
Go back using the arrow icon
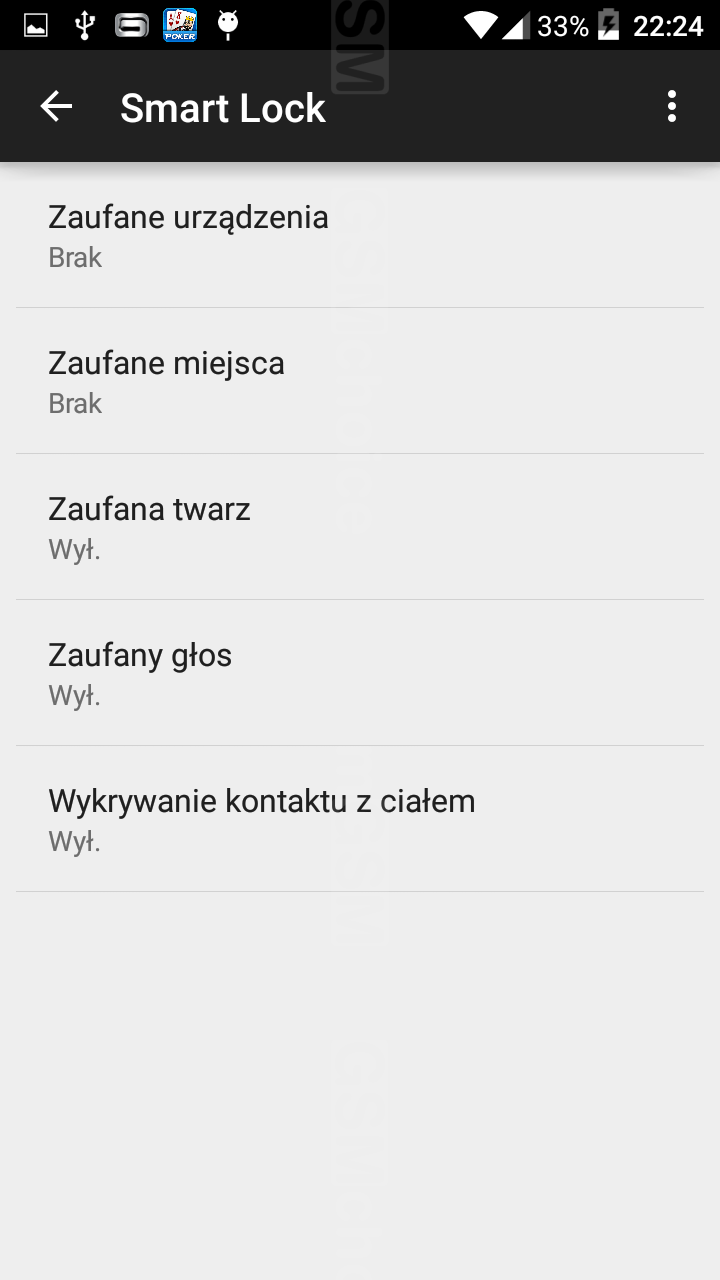click(56, 106)
